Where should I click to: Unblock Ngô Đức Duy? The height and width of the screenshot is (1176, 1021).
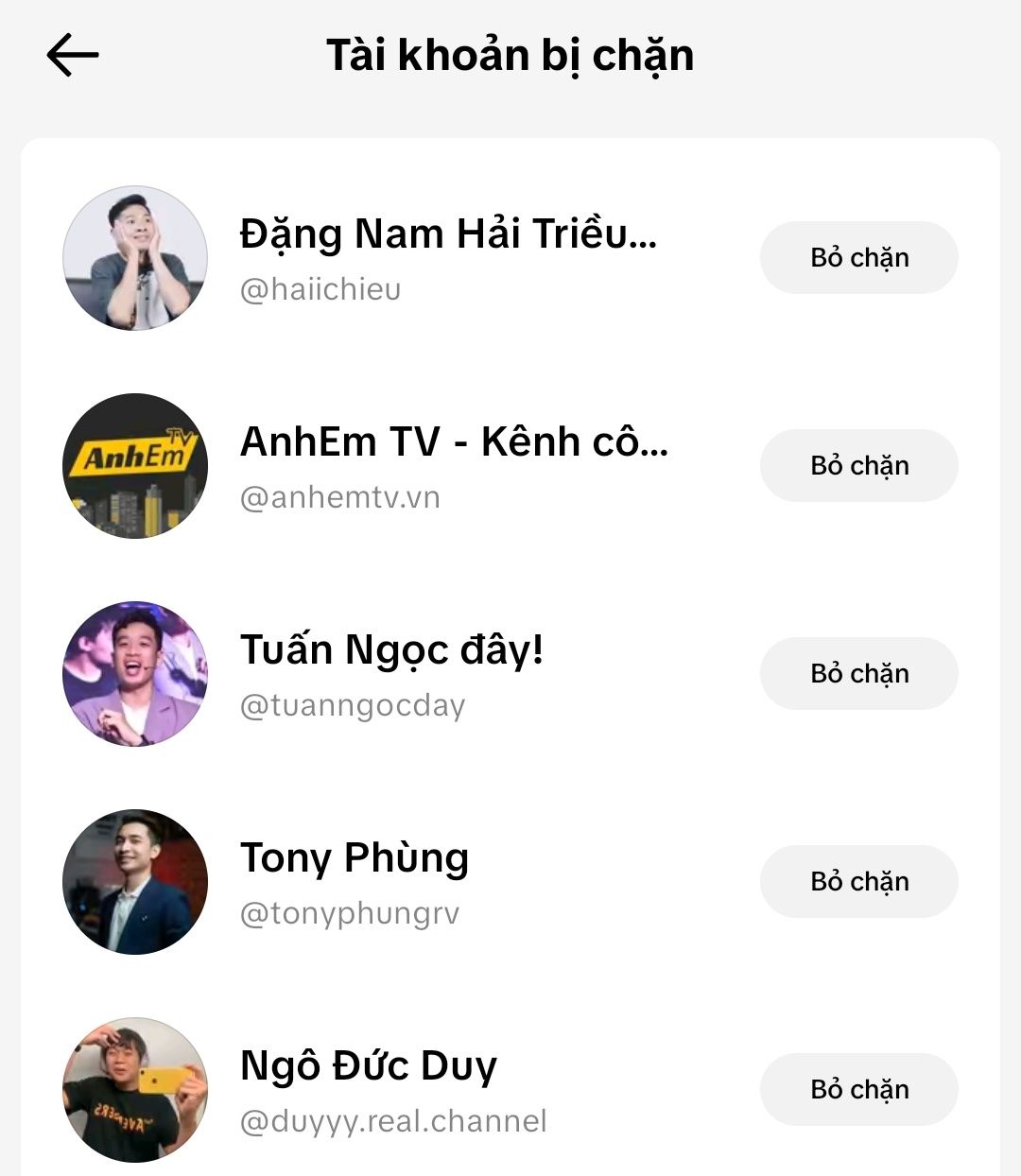click(858, 1090)
